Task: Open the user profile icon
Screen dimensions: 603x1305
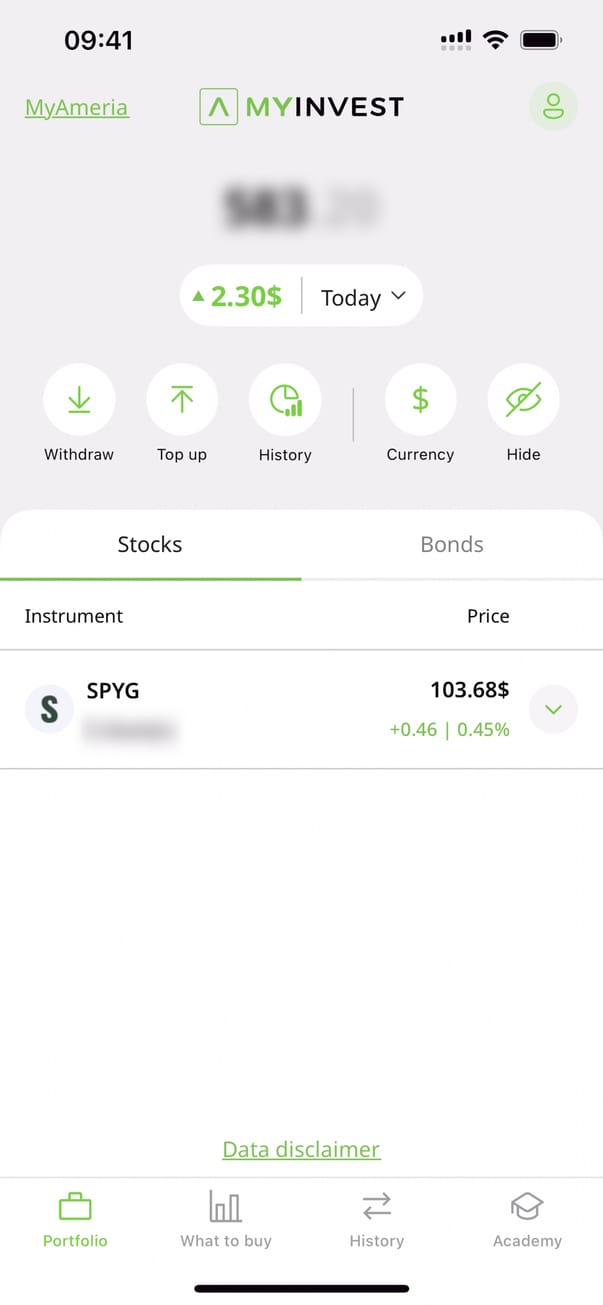Action: pyautogui.click(x=553, y=107)
